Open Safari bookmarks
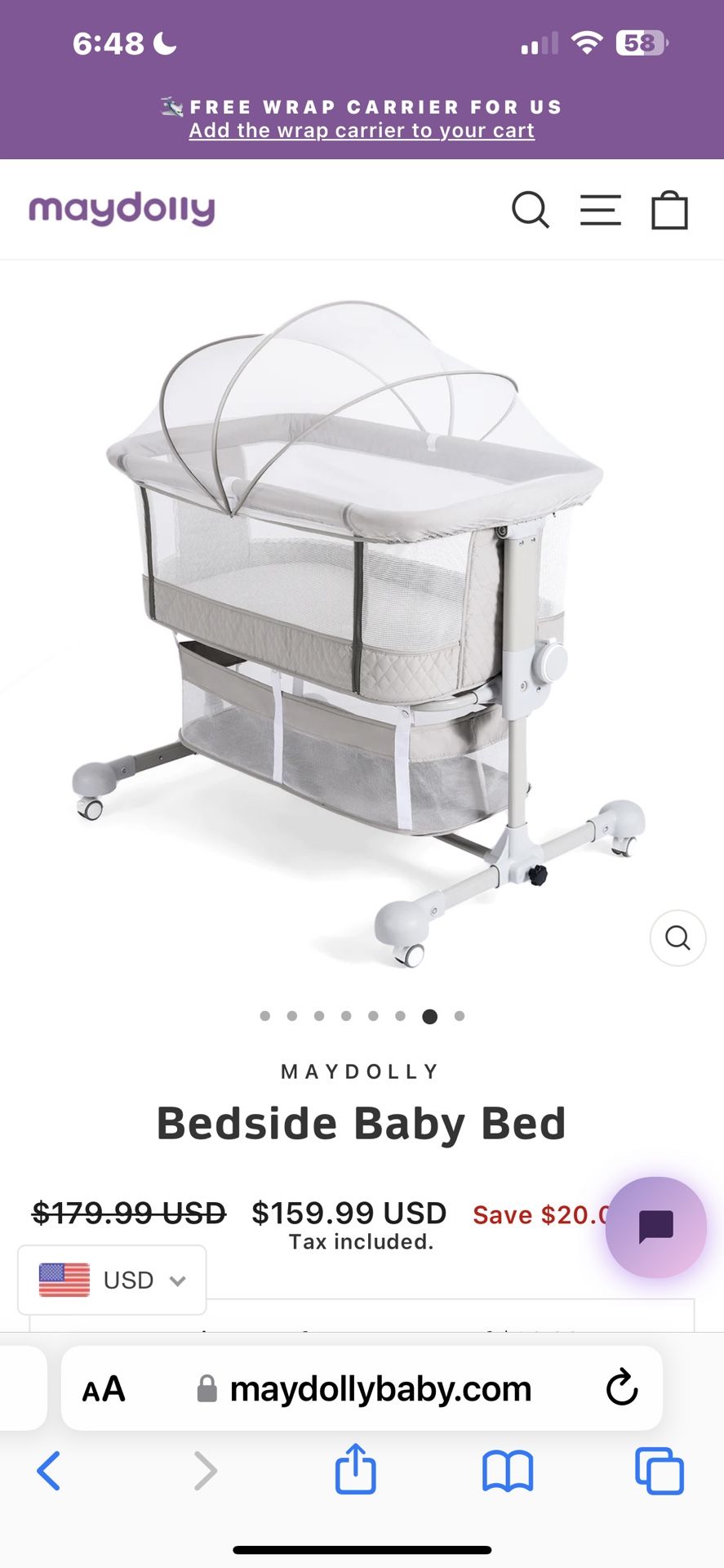Screen dimensions: 724x1568 507,1470
